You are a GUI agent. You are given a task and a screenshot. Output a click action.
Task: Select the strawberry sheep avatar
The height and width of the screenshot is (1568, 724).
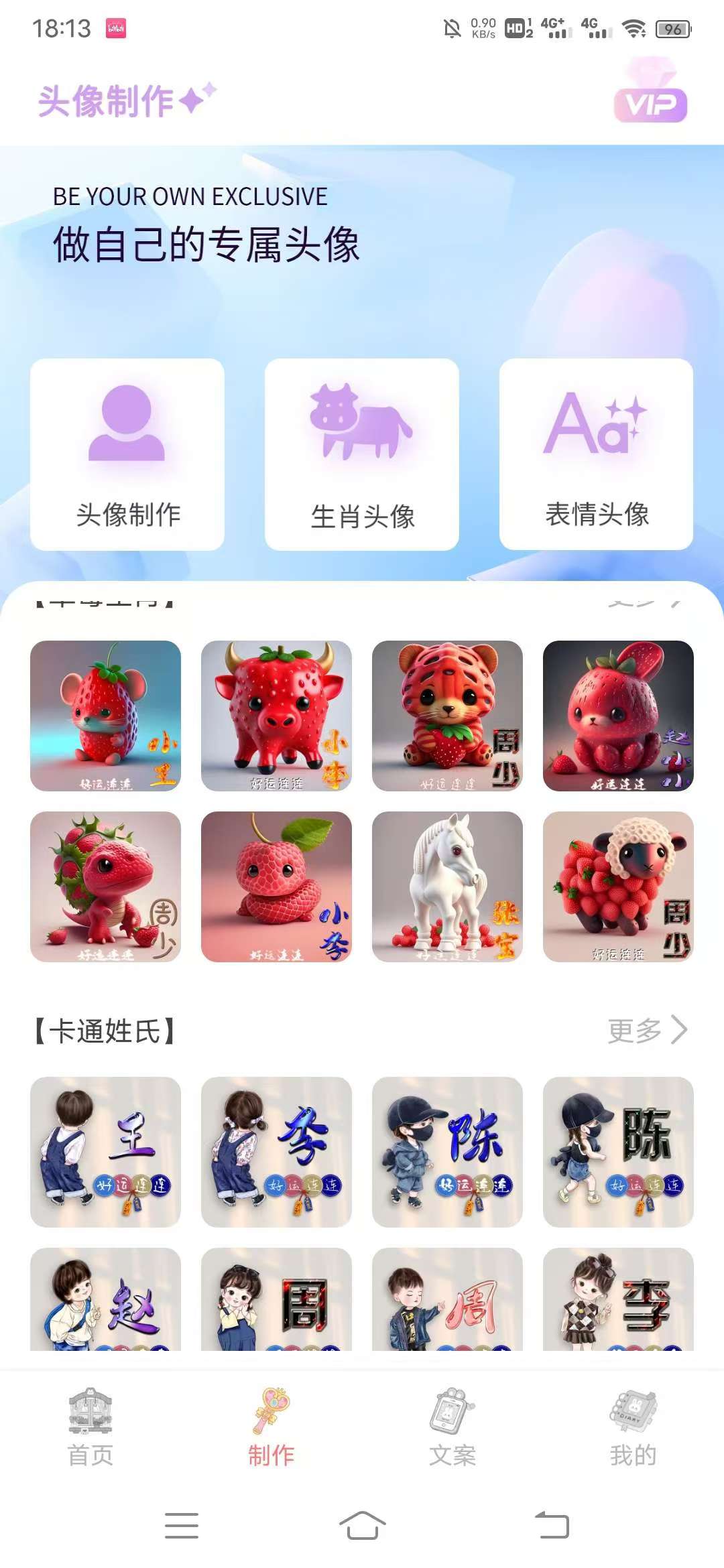pyautogui.click(x=618, y=887)
